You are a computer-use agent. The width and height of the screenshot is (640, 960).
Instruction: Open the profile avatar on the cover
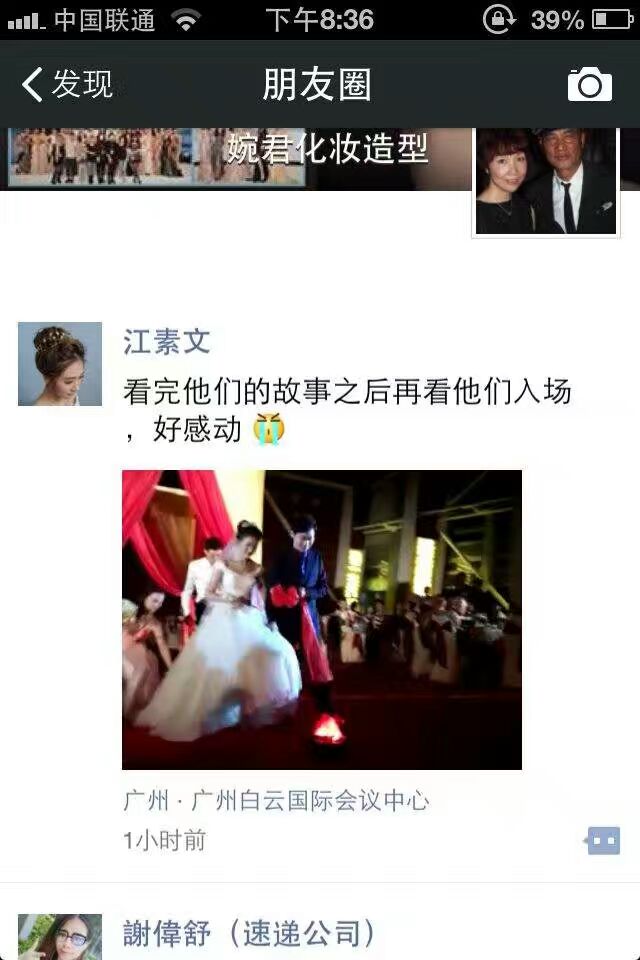coord(546,181)
